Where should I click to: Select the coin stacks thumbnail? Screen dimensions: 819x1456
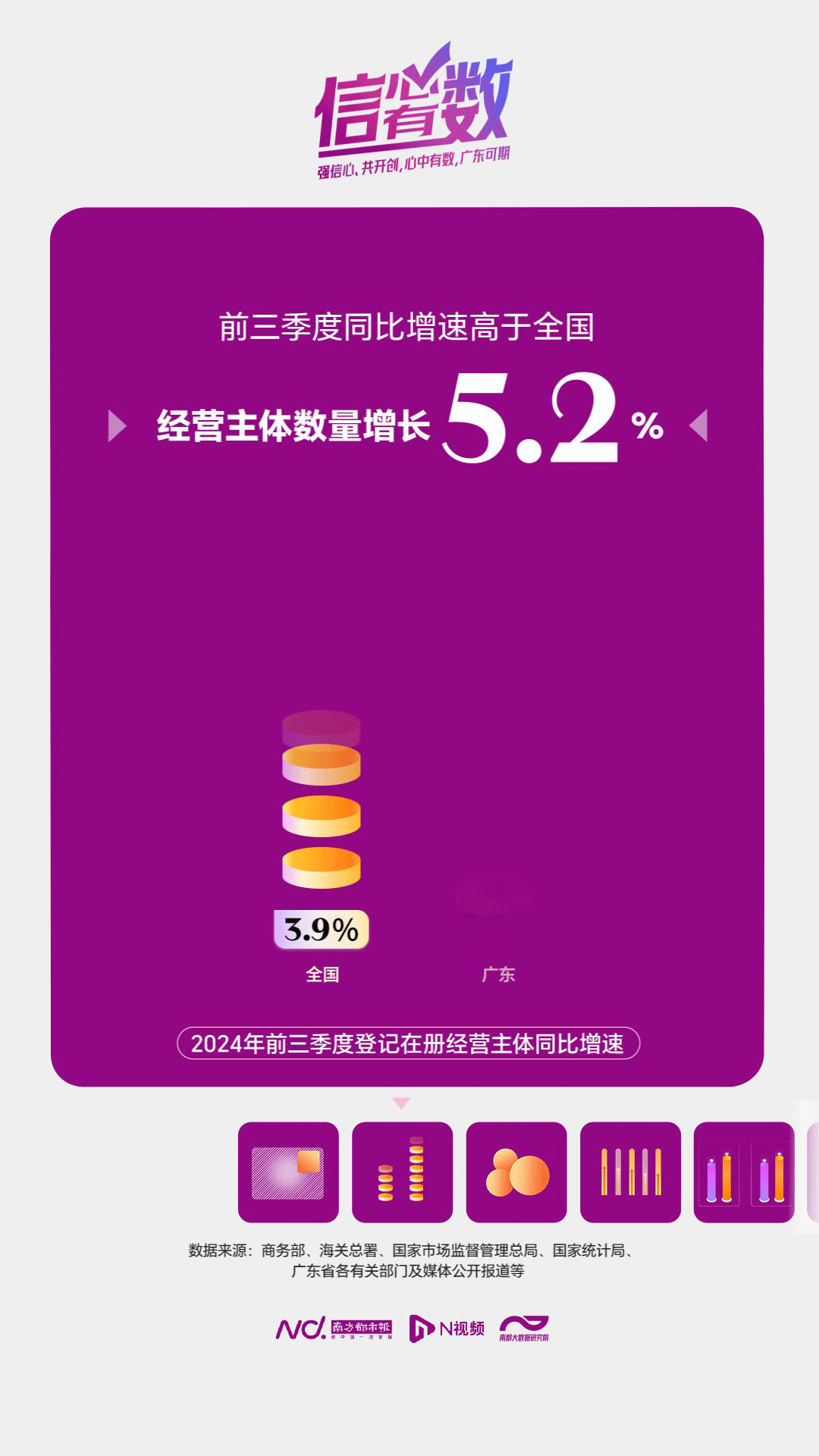pyautogui.click(x=402, y=1172)
